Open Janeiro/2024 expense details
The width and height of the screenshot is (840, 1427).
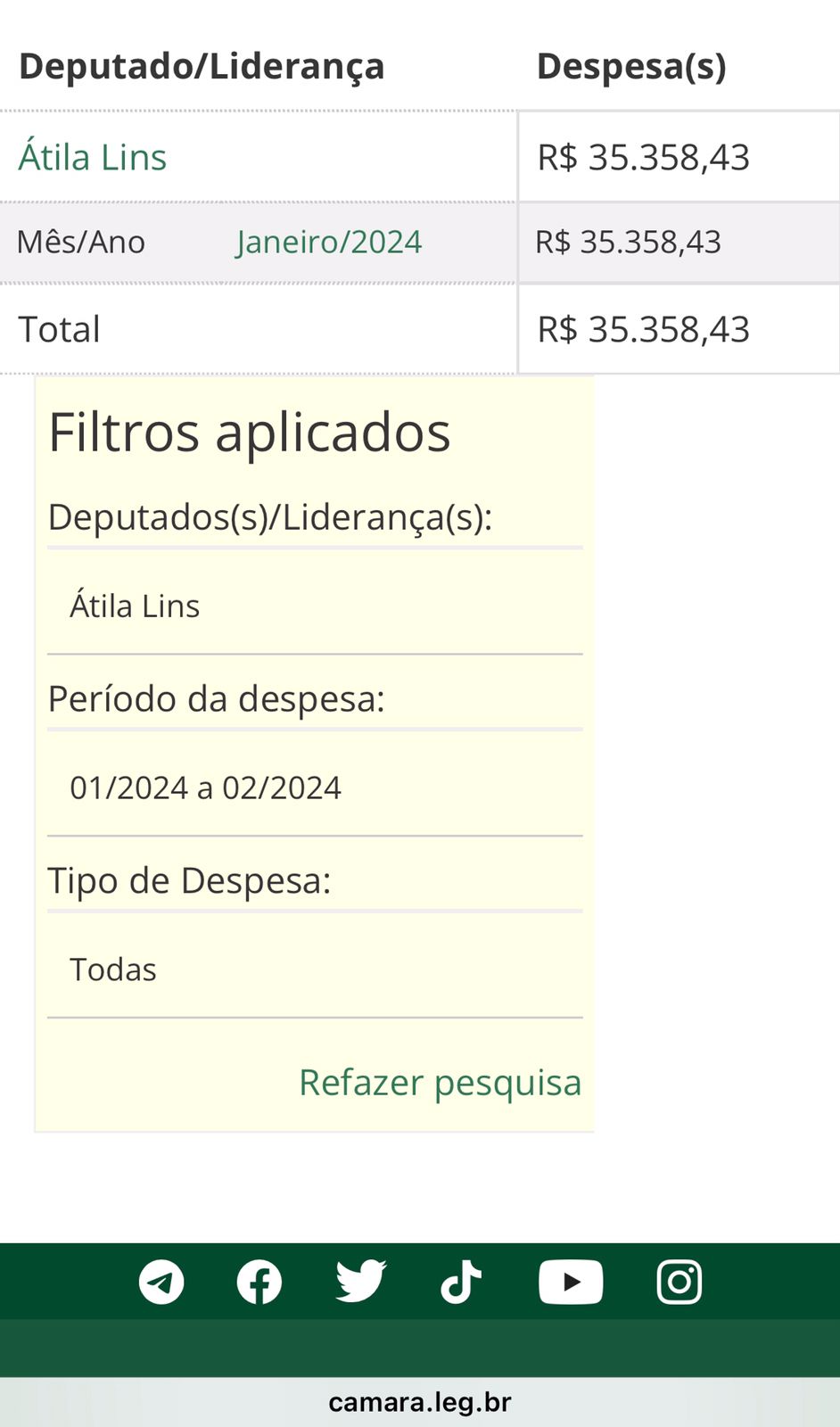click(x=328, y=242)
